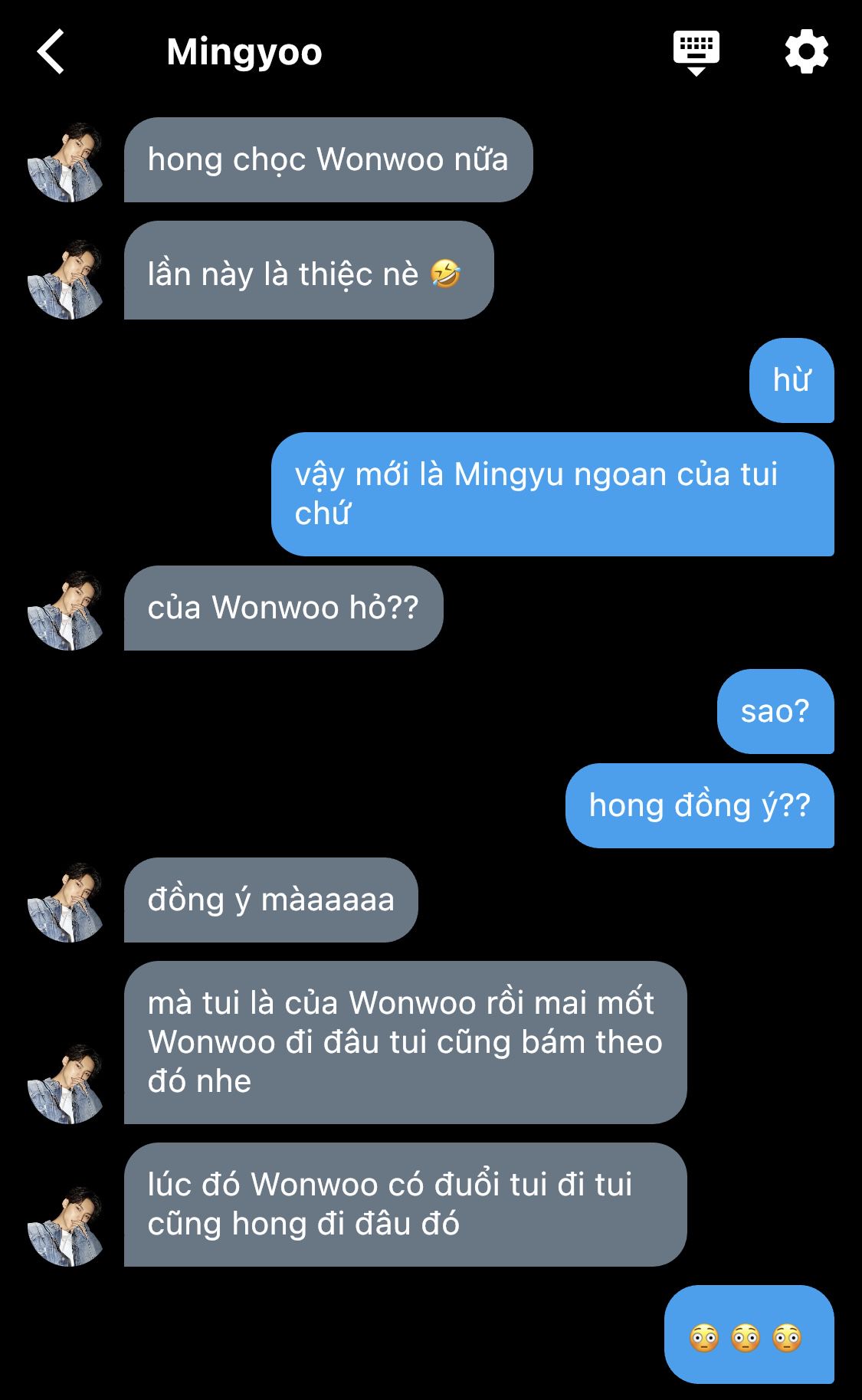The image size is (862, 1400).
Task: Open the settings gear
Action: click(807, 52)
